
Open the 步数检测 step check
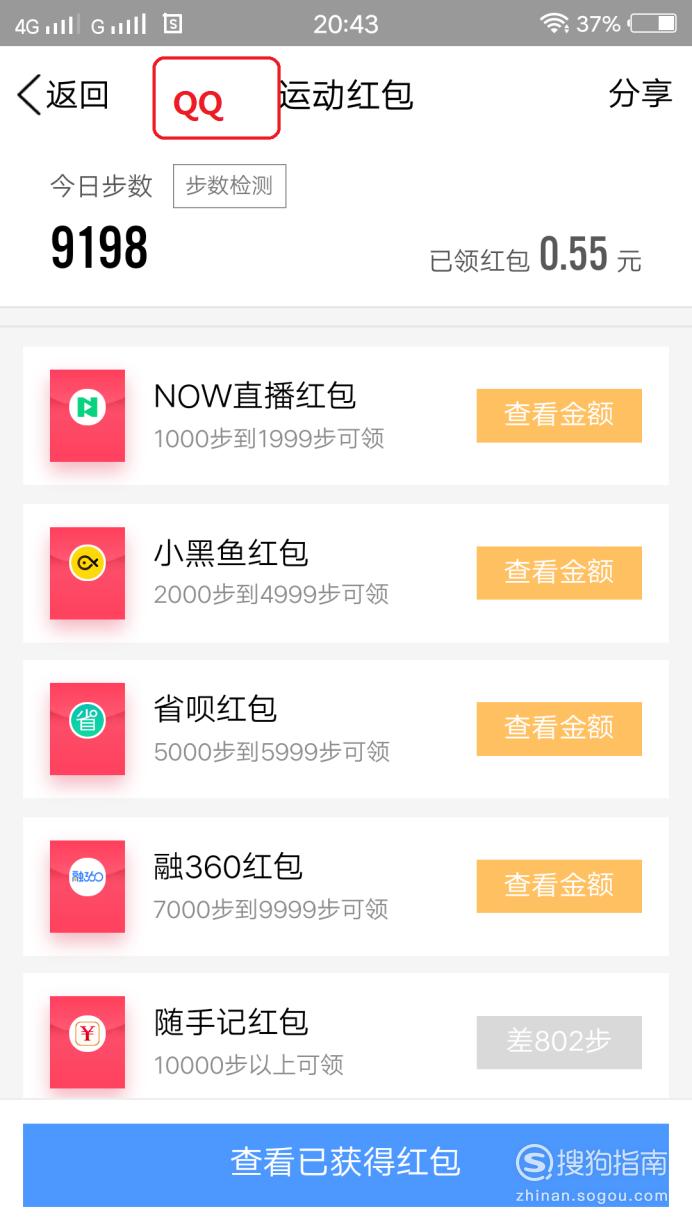click(x=229, y=186)
